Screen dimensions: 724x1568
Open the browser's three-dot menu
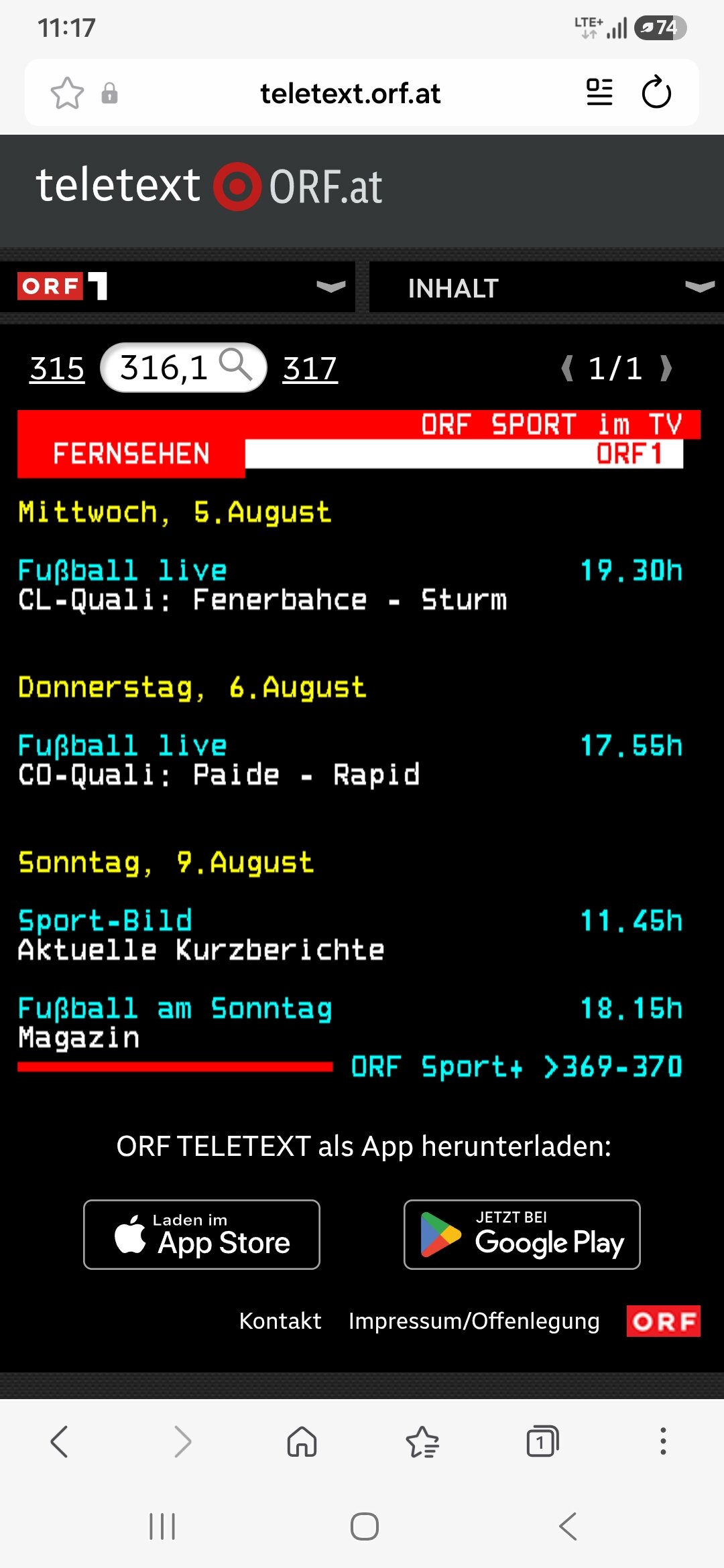click(663, 1441)
